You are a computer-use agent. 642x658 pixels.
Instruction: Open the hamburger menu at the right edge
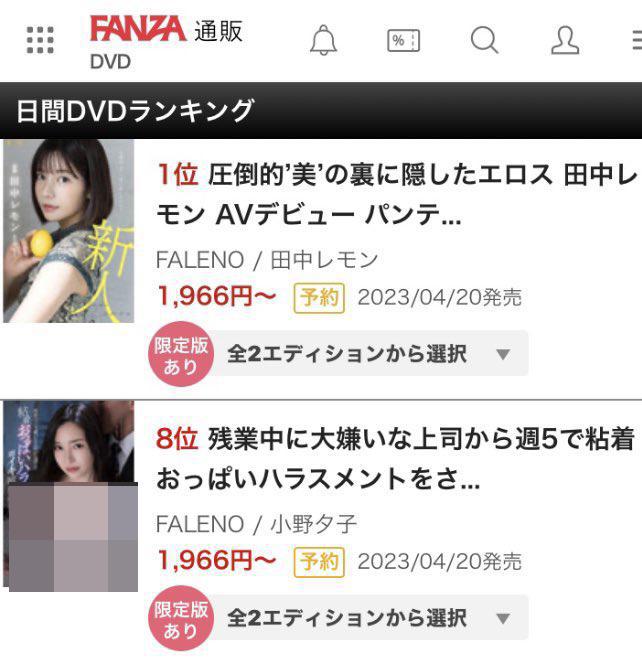pyautogui.click(x=634, y=40)
